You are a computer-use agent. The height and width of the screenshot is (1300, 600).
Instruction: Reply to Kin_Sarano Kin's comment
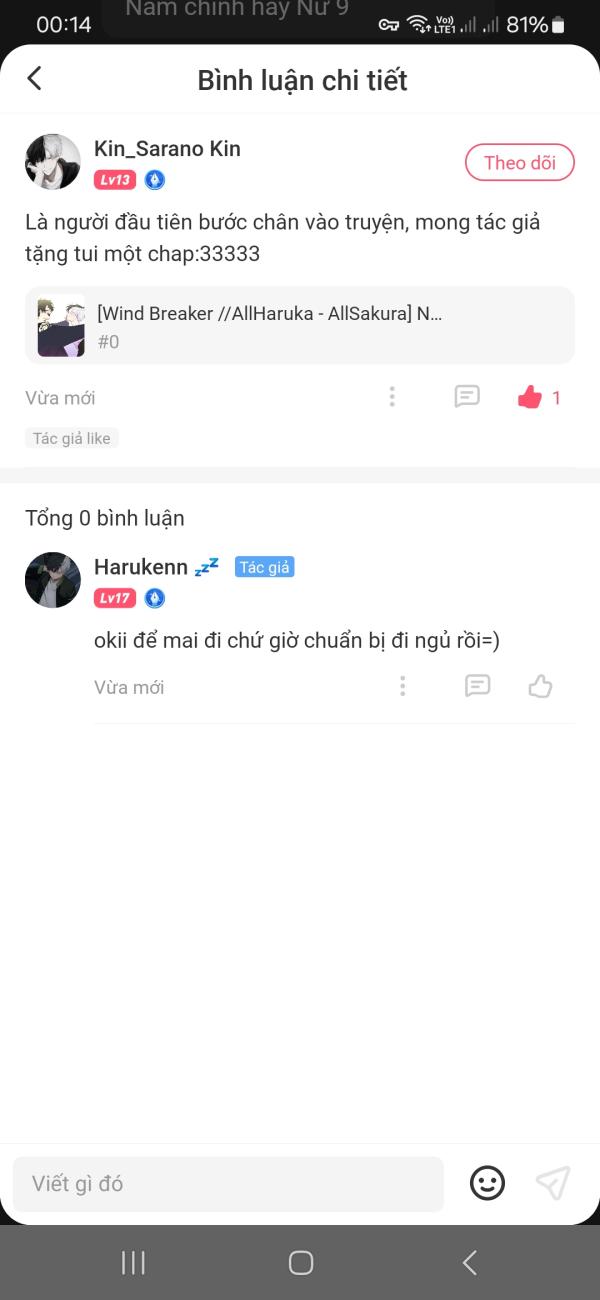click(467, 397)
